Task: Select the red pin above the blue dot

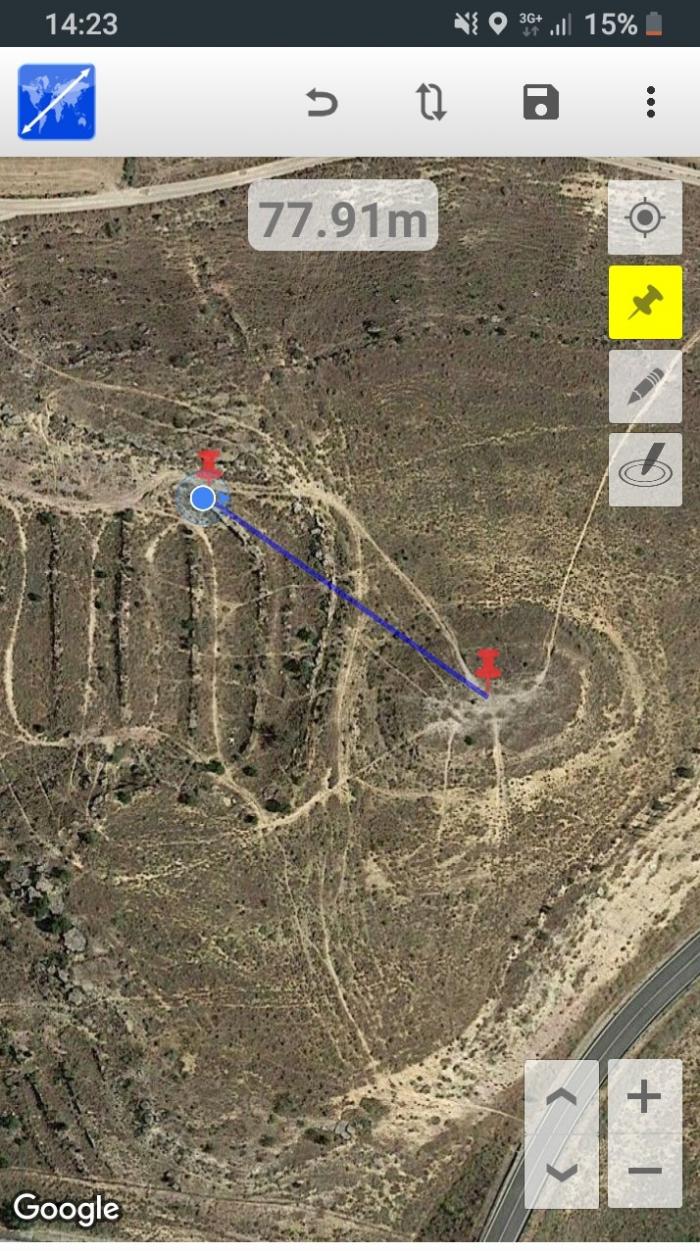Action: [x=208, y=465]
